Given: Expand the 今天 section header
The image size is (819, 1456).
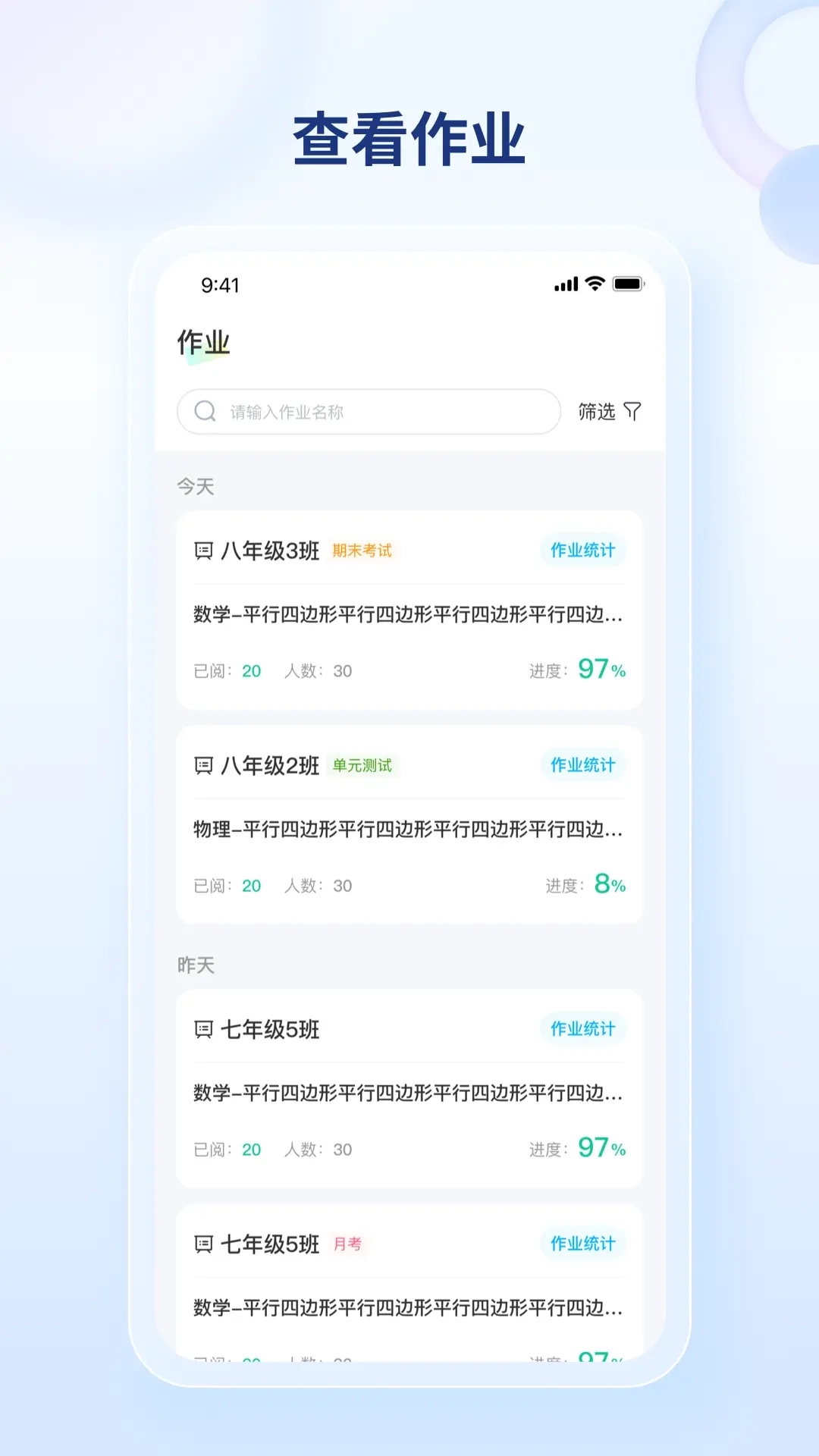Looking at the screenshot, I should coord(196,486).
